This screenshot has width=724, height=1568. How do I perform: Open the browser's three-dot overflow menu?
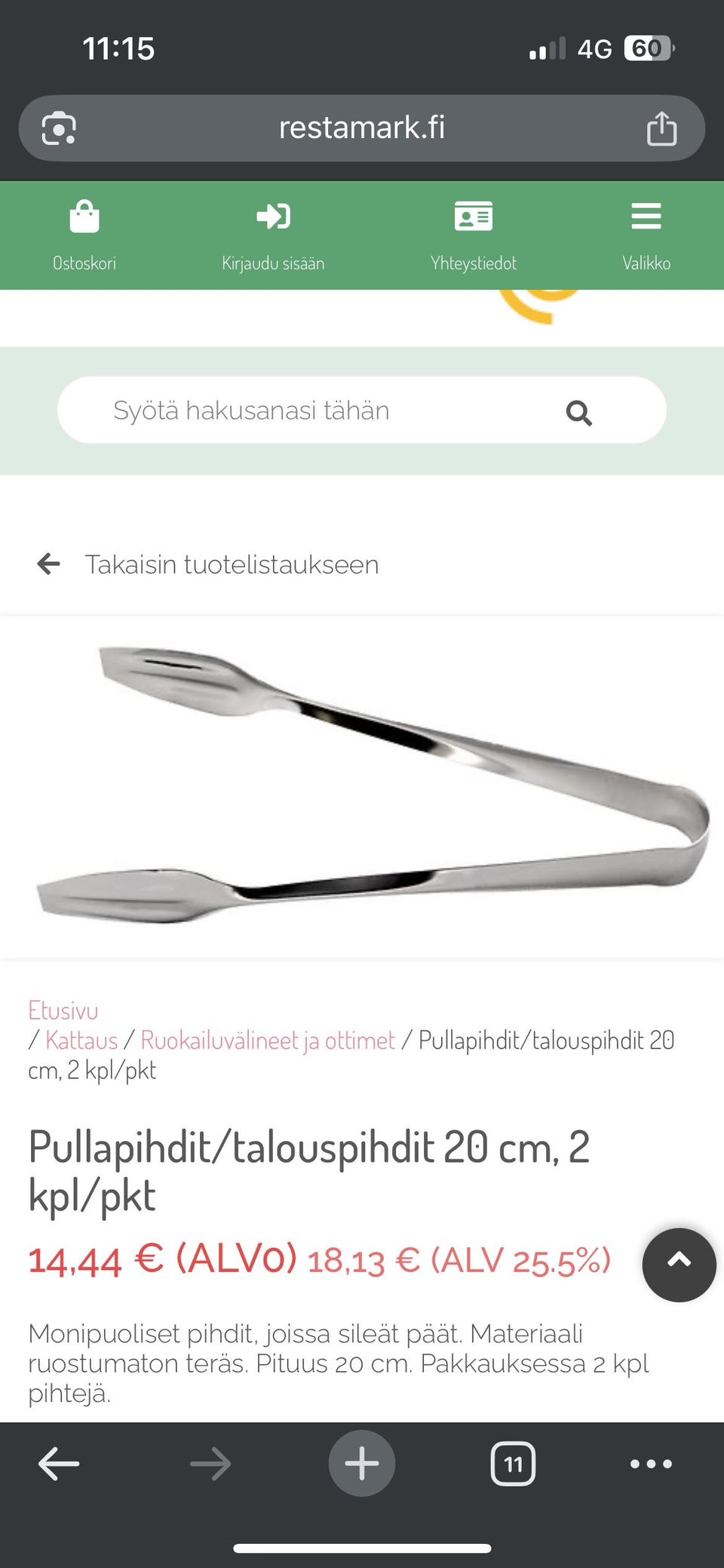650,1462
